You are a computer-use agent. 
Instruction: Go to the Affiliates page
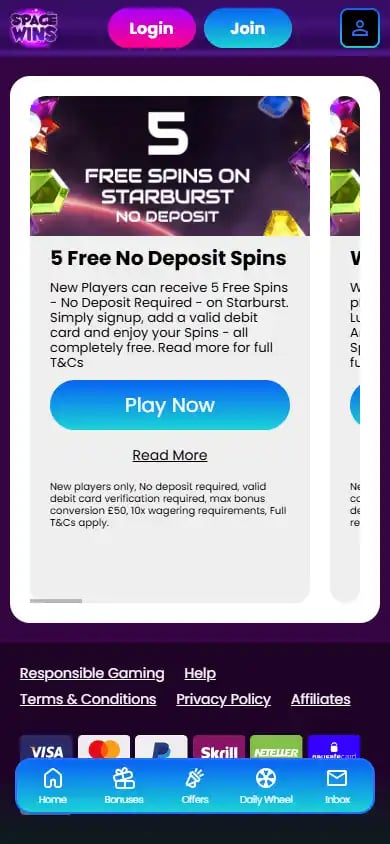[x=321, y=699]
